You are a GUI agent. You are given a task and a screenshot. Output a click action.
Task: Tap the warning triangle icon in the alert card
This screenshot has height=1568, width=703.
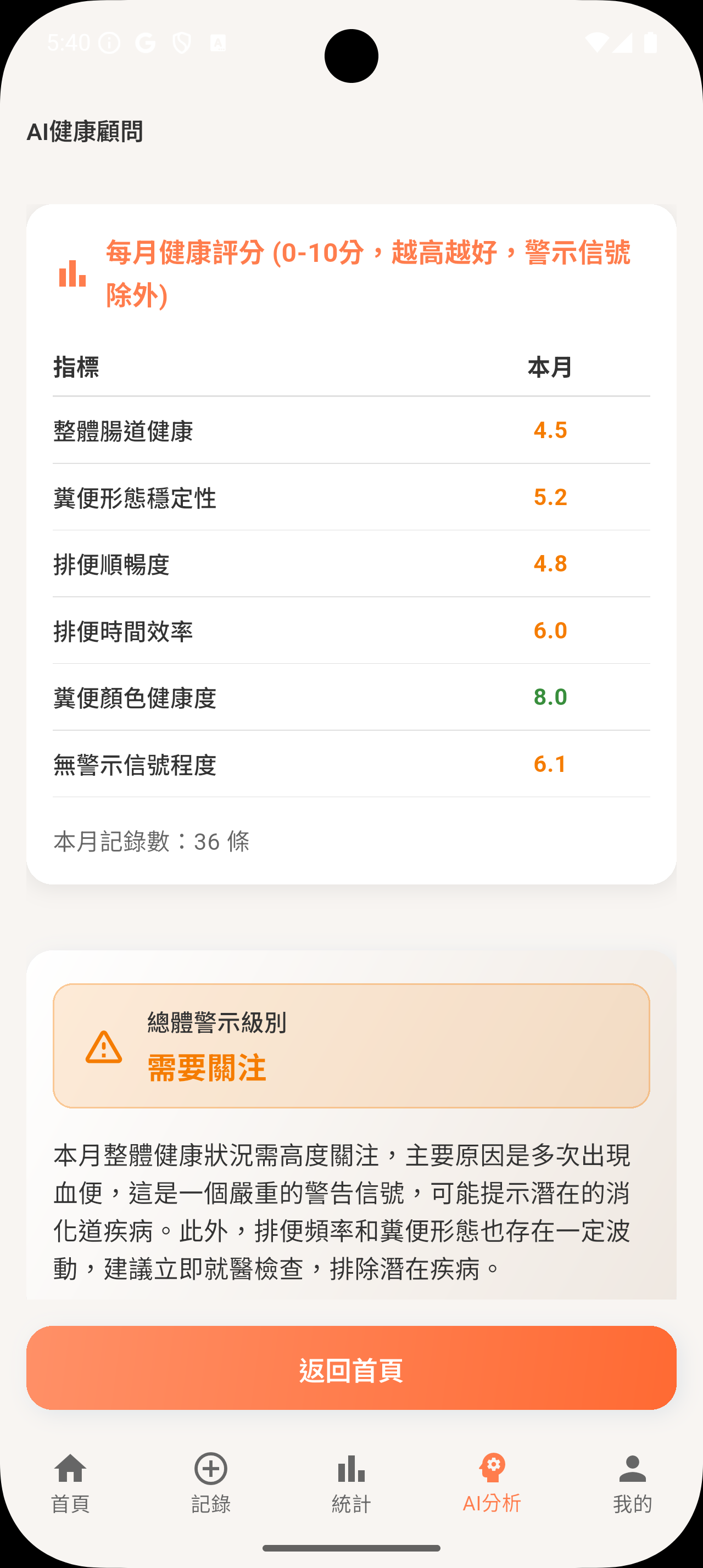[105, 1049]
